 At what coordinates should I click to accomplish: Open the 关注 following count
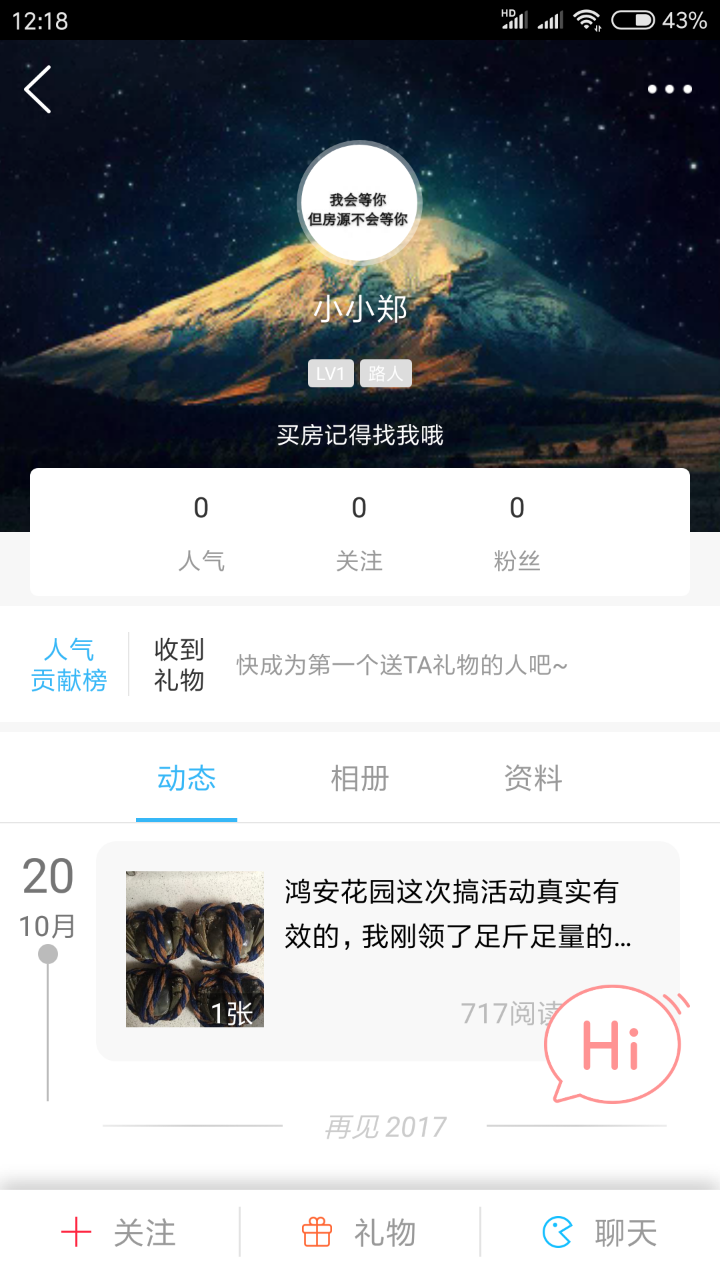tap(359, 533)
